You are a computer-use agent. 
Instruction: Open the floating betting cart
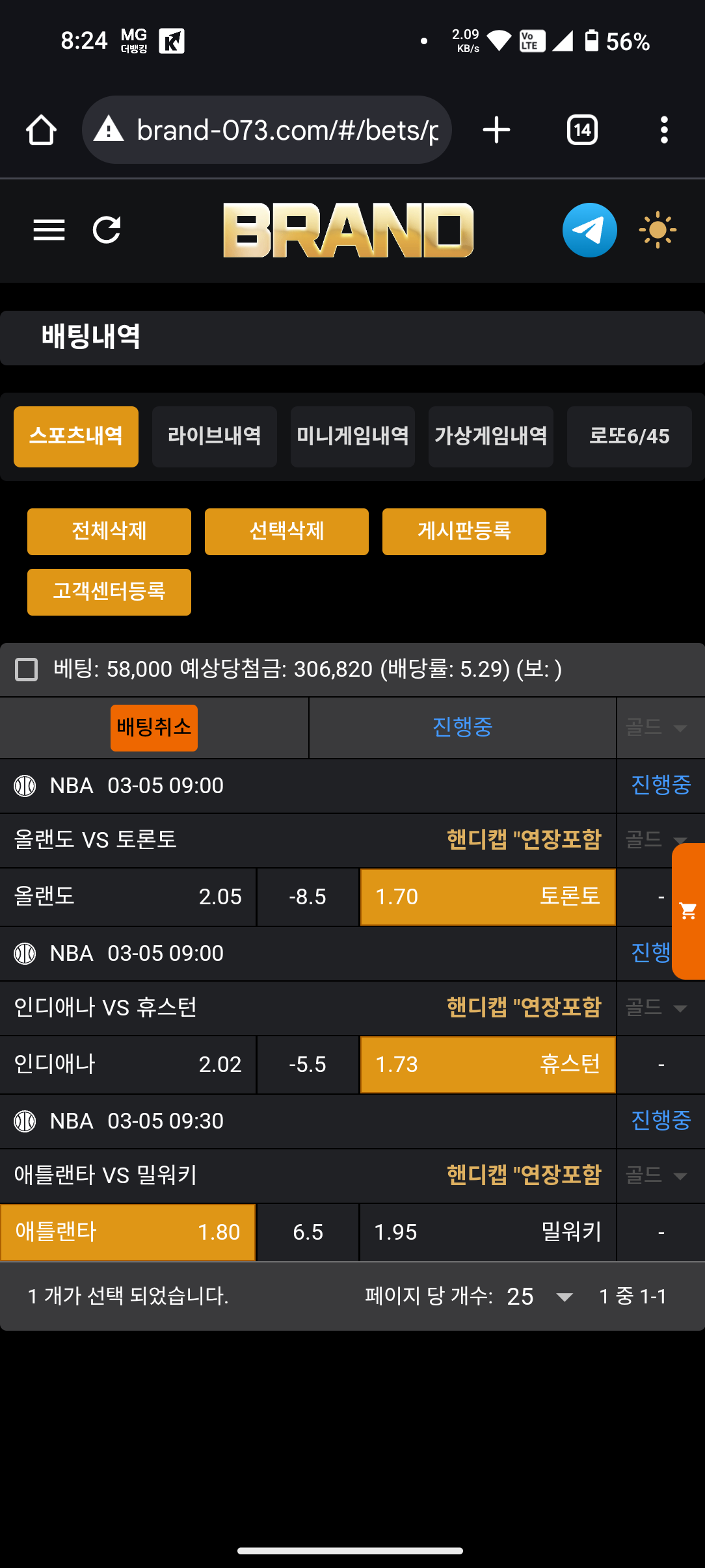(688, 911)
